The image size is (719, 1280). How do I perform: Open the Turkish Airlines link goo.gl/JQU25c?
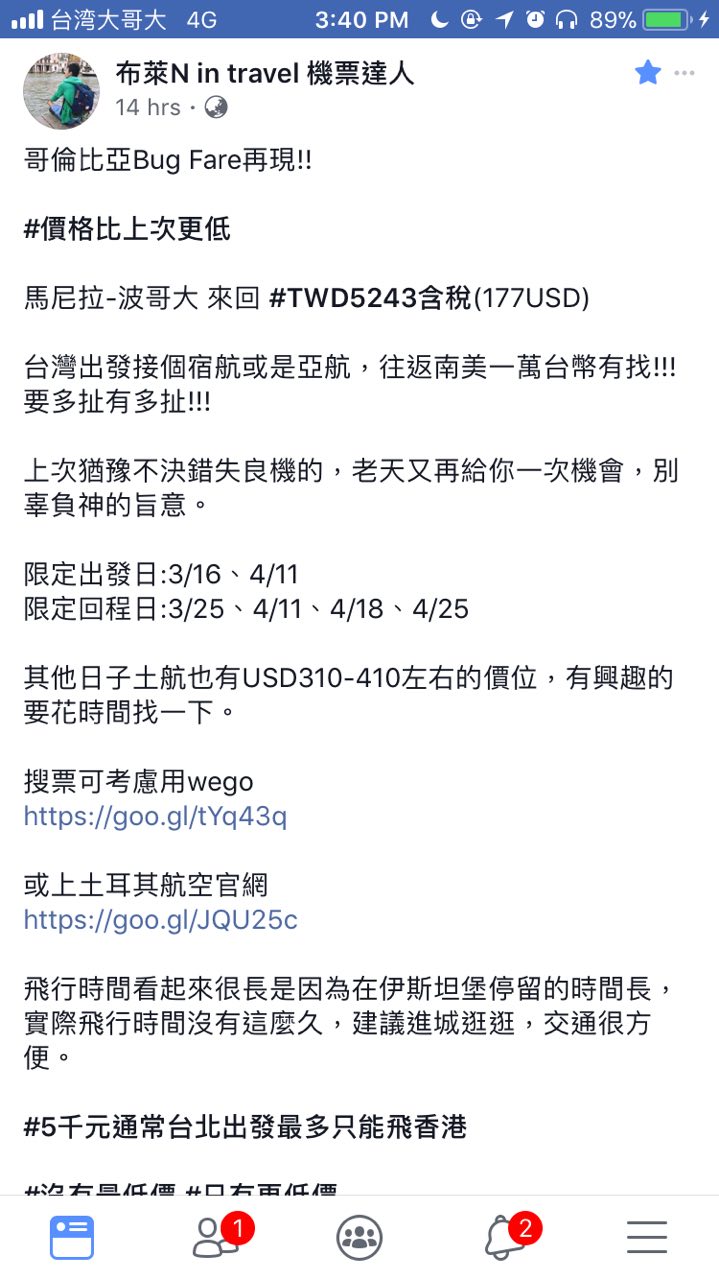pyautogui.click(x=160, y=920)
